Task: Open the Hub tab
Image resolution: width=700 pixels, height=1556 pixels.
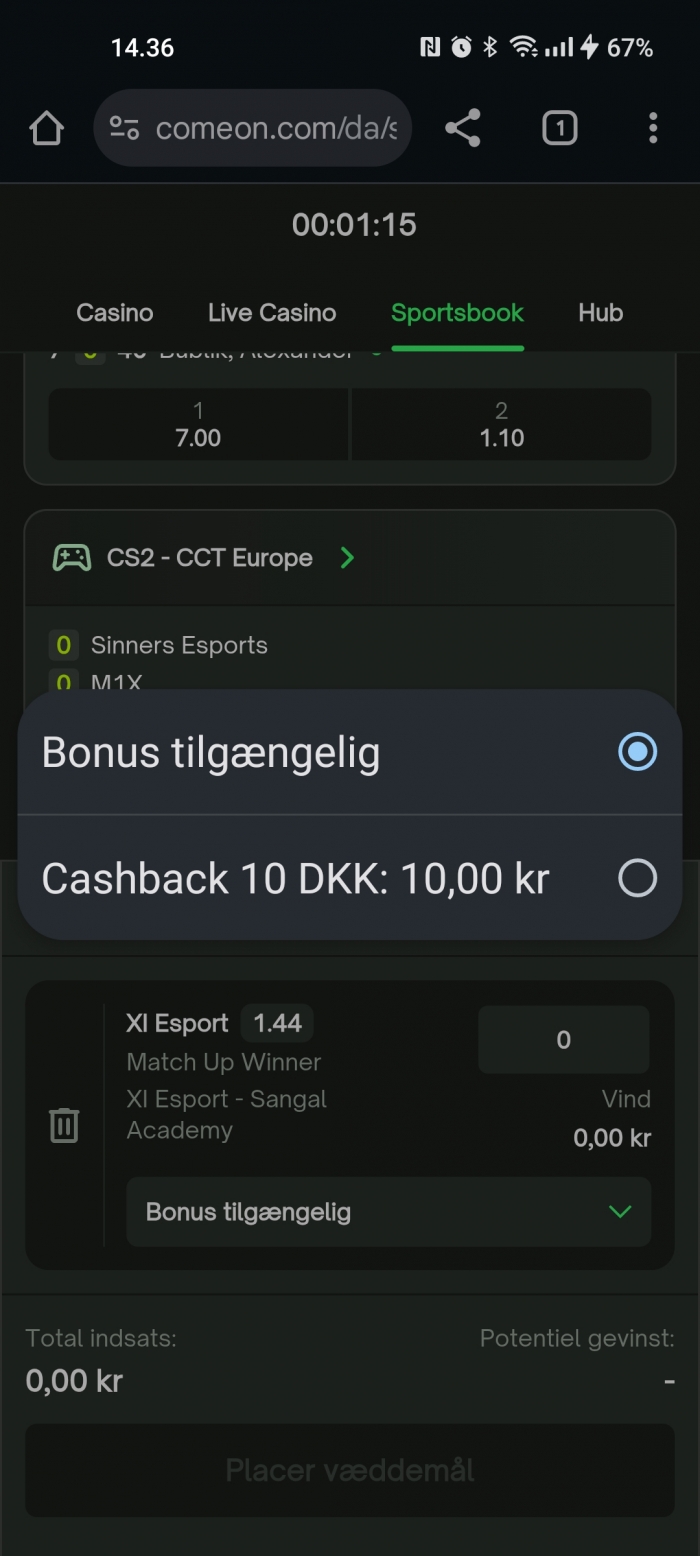Action: point(600,313)
